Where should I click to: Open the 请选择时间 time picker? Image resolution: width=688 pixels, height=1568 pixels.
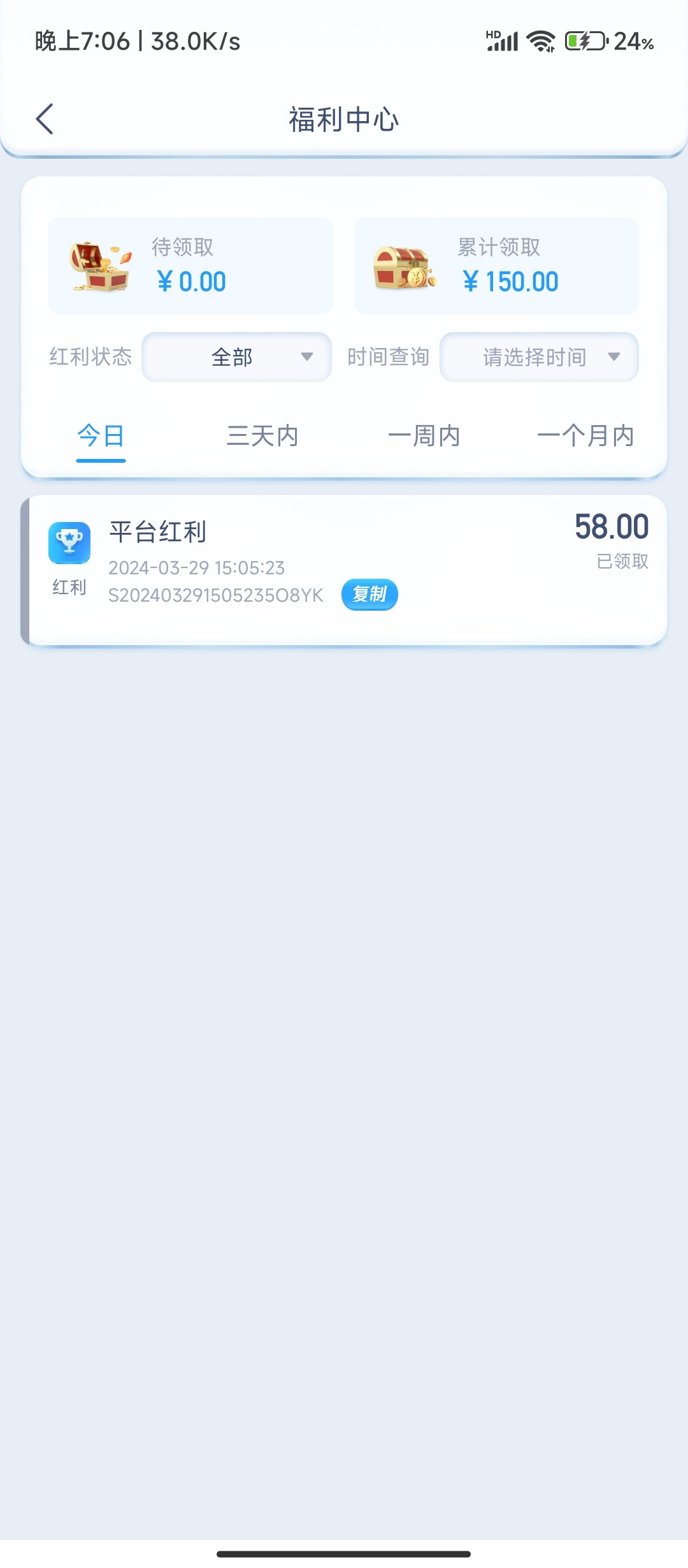coord(539,357)
